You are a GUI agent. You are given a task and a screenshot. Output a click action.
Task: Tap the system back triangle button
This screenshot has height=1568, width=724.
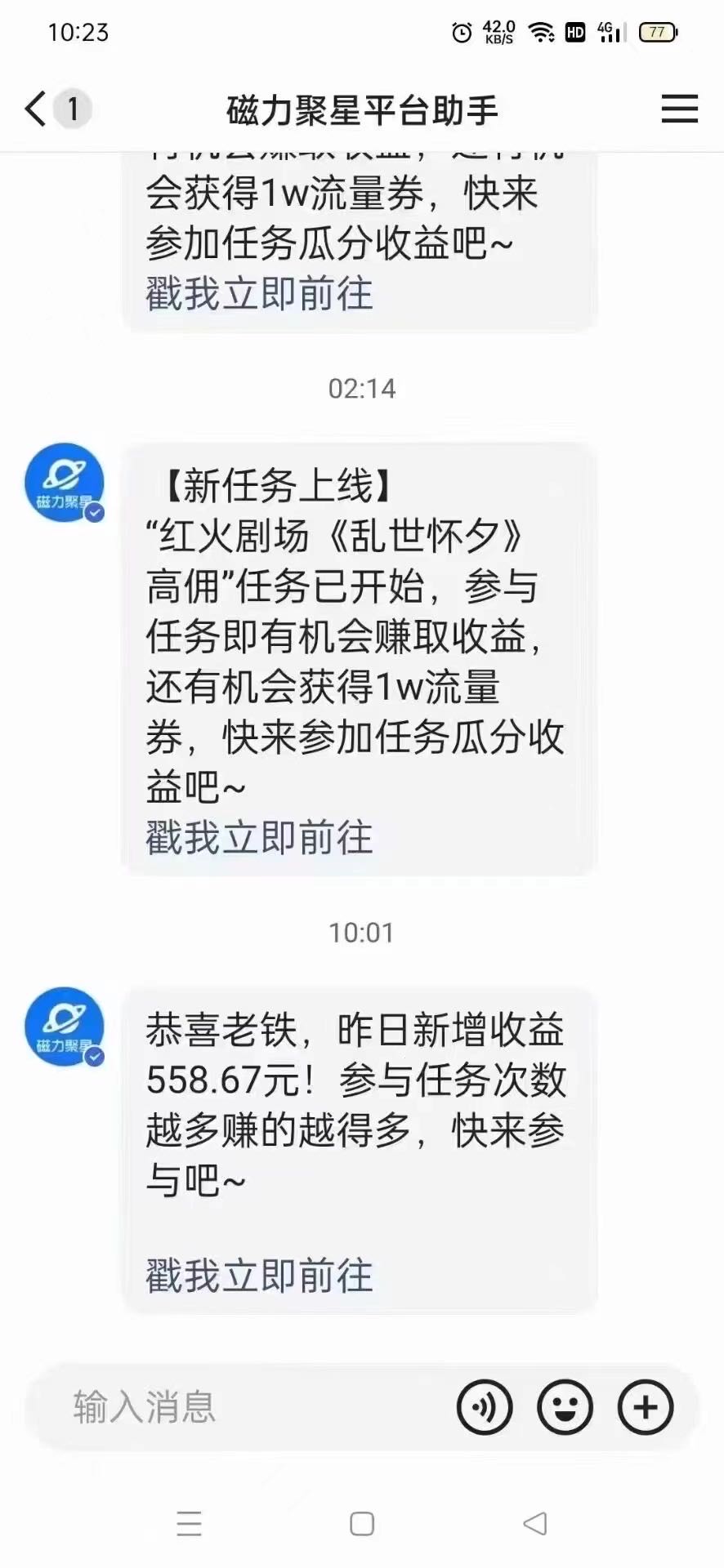[535, 1524]
